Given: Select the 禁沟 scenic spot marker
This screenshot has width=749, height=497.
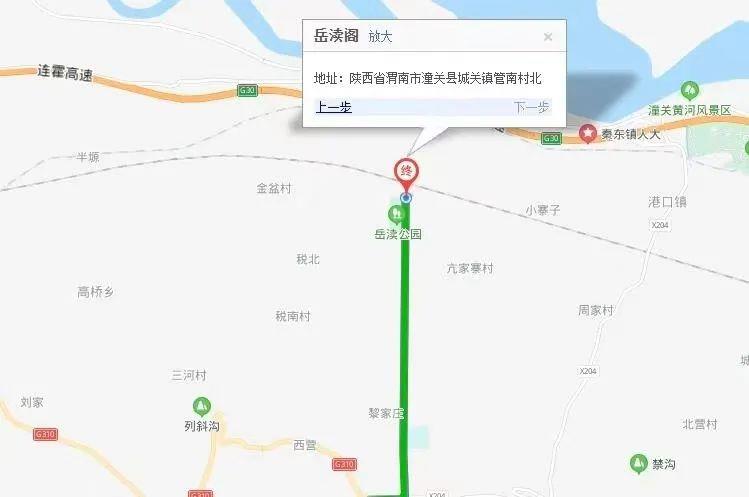Looking at the screenshot, I should 638,463.
